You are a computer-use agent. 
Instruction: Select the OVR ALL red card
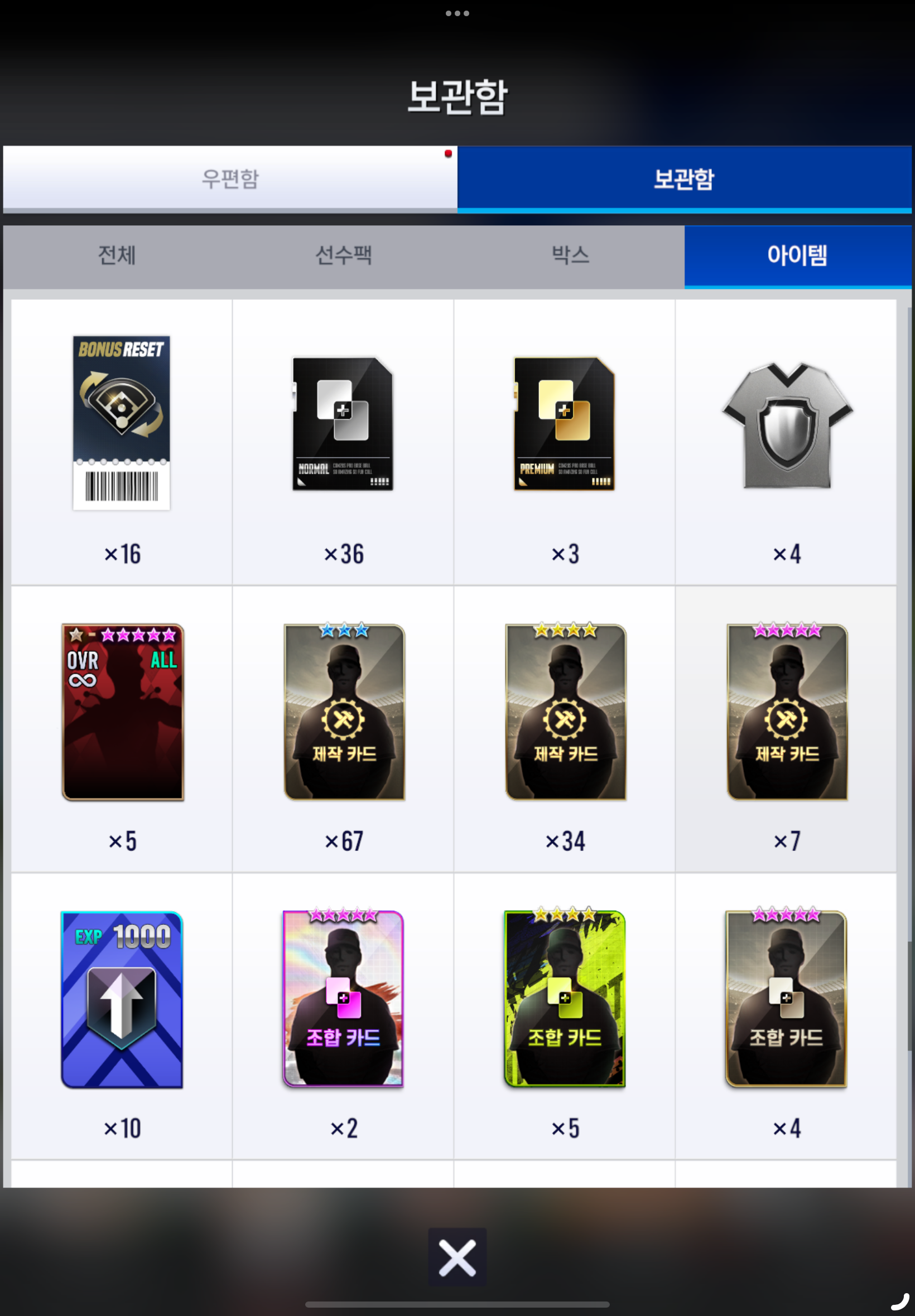click(123, 712)
